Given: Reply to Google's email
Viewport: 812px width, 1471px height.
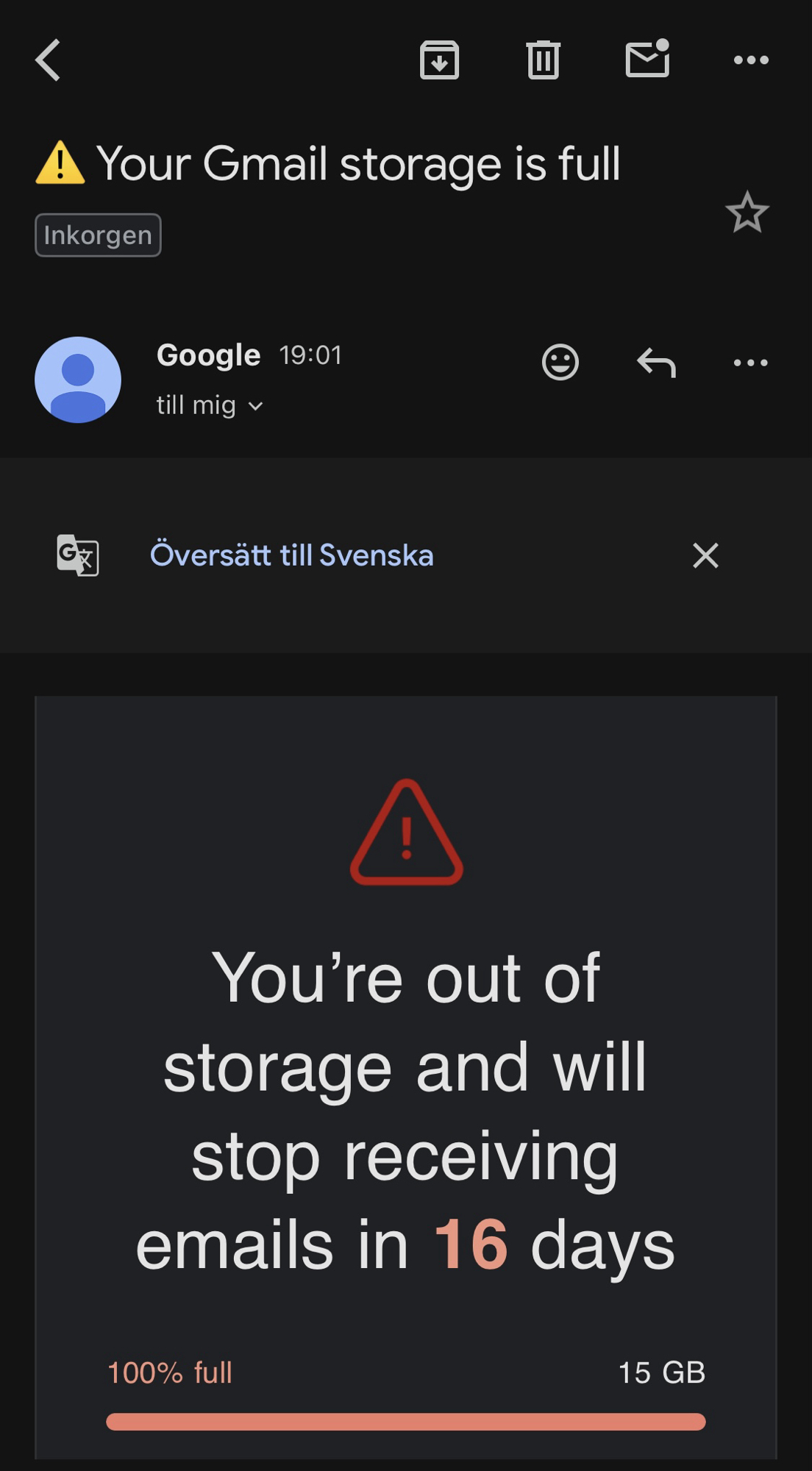Looking at the screenshot, I should (x=656, y=363).
